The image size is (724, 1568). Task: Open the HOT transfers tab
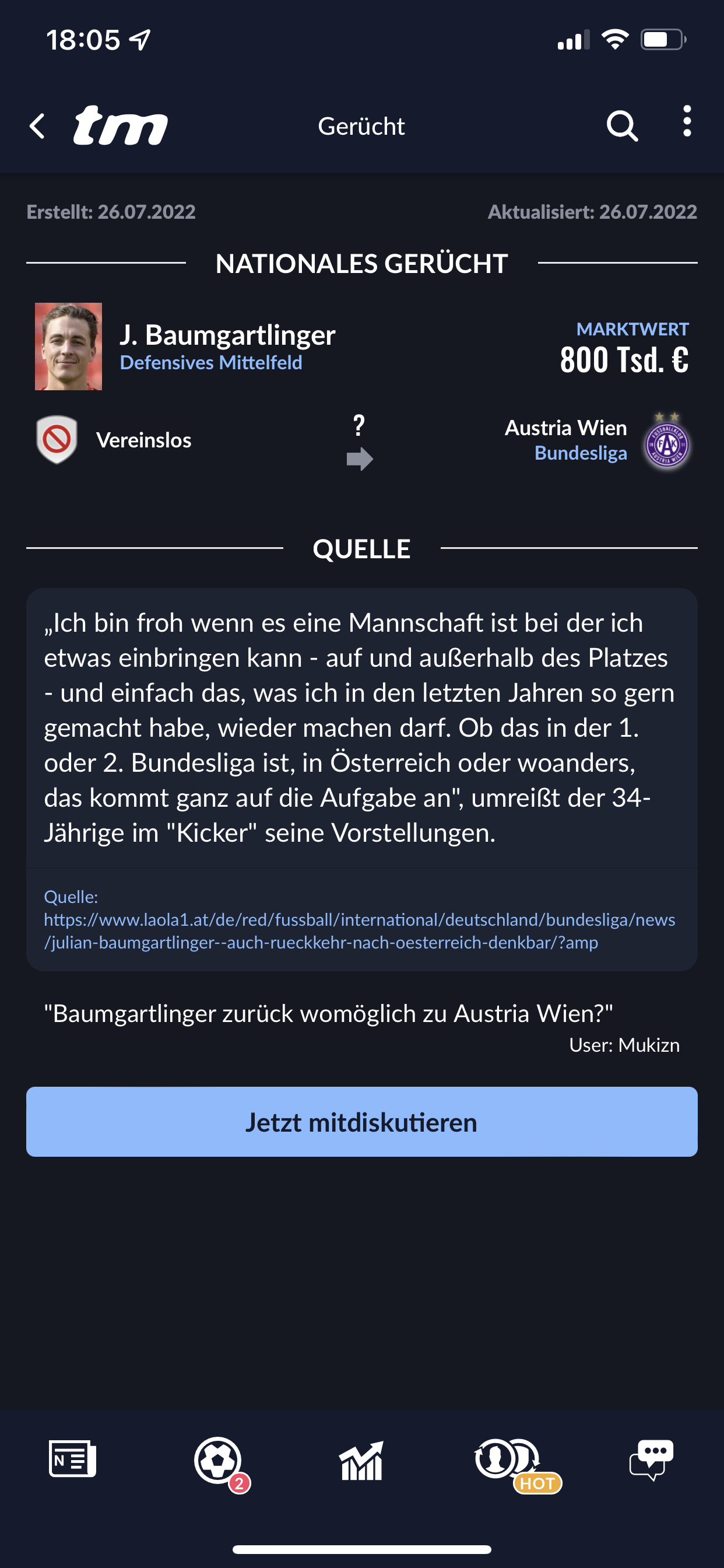(516, 1464)
